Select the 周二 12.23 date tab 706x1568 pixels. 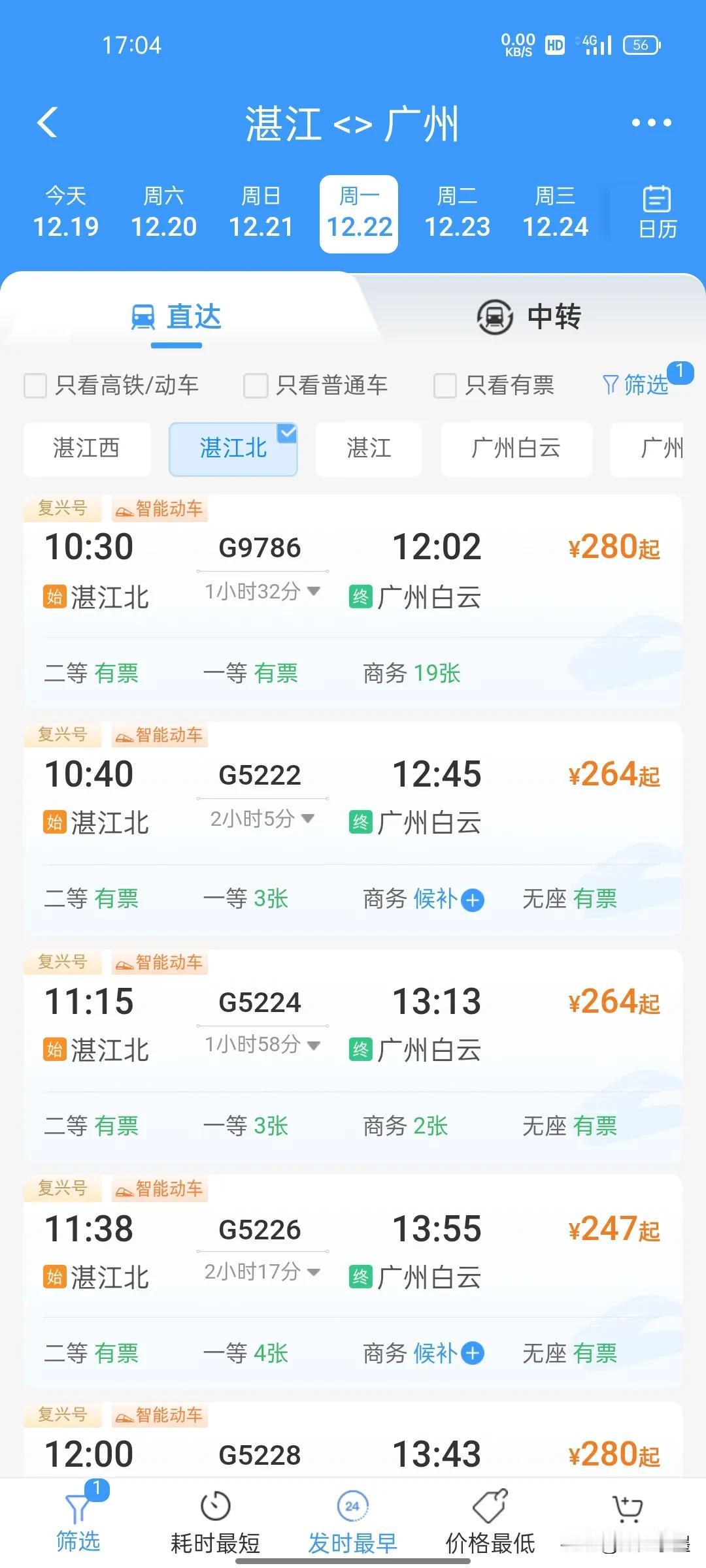click(458, 212)
